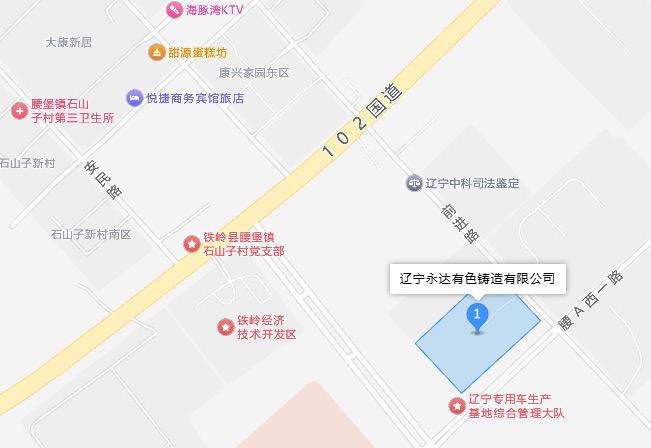This screenshot has height=448, width=651.
Task: Select the 铁岭经济技术开发区 marker
Action: [x=226, y=327]
